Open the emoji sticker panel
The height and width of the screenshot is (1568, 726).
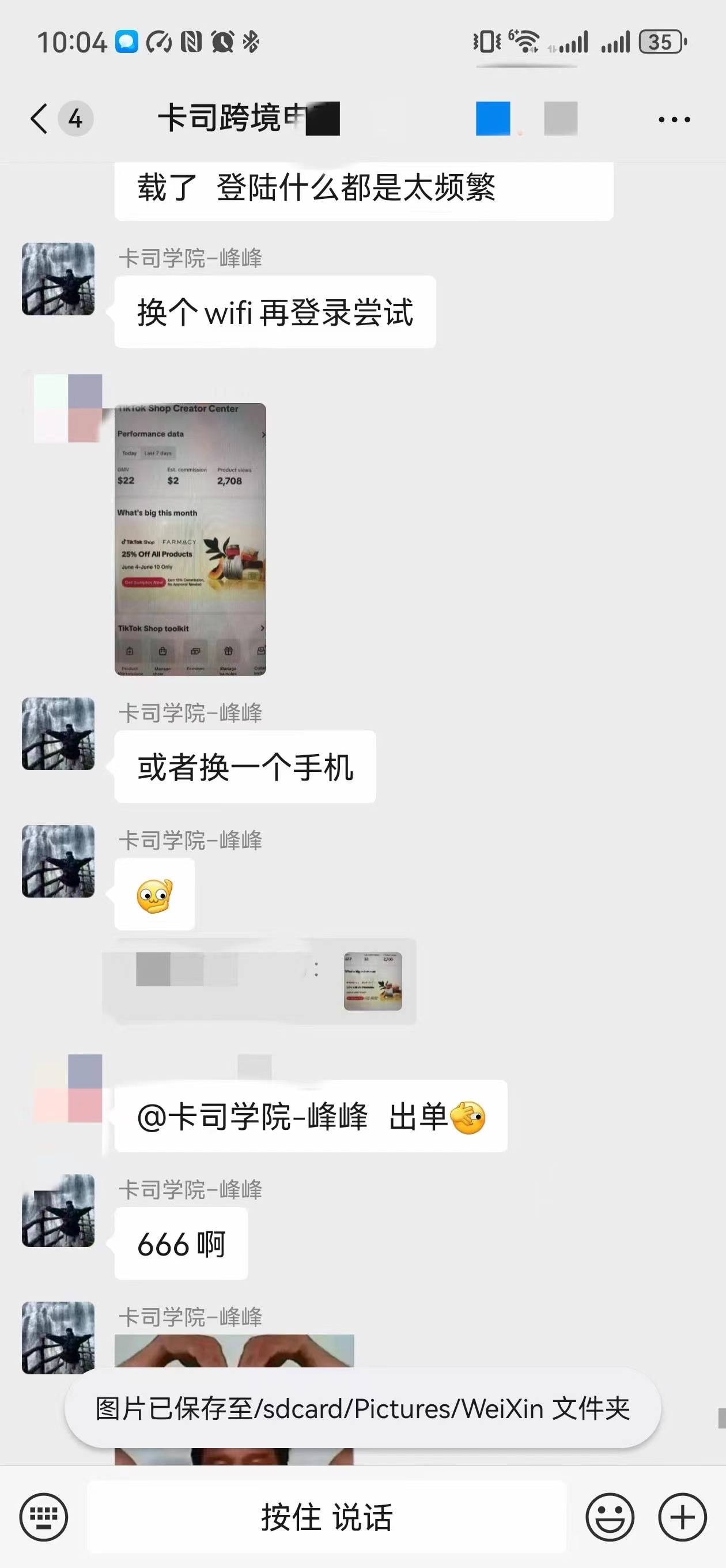(x=610, y=1517)
